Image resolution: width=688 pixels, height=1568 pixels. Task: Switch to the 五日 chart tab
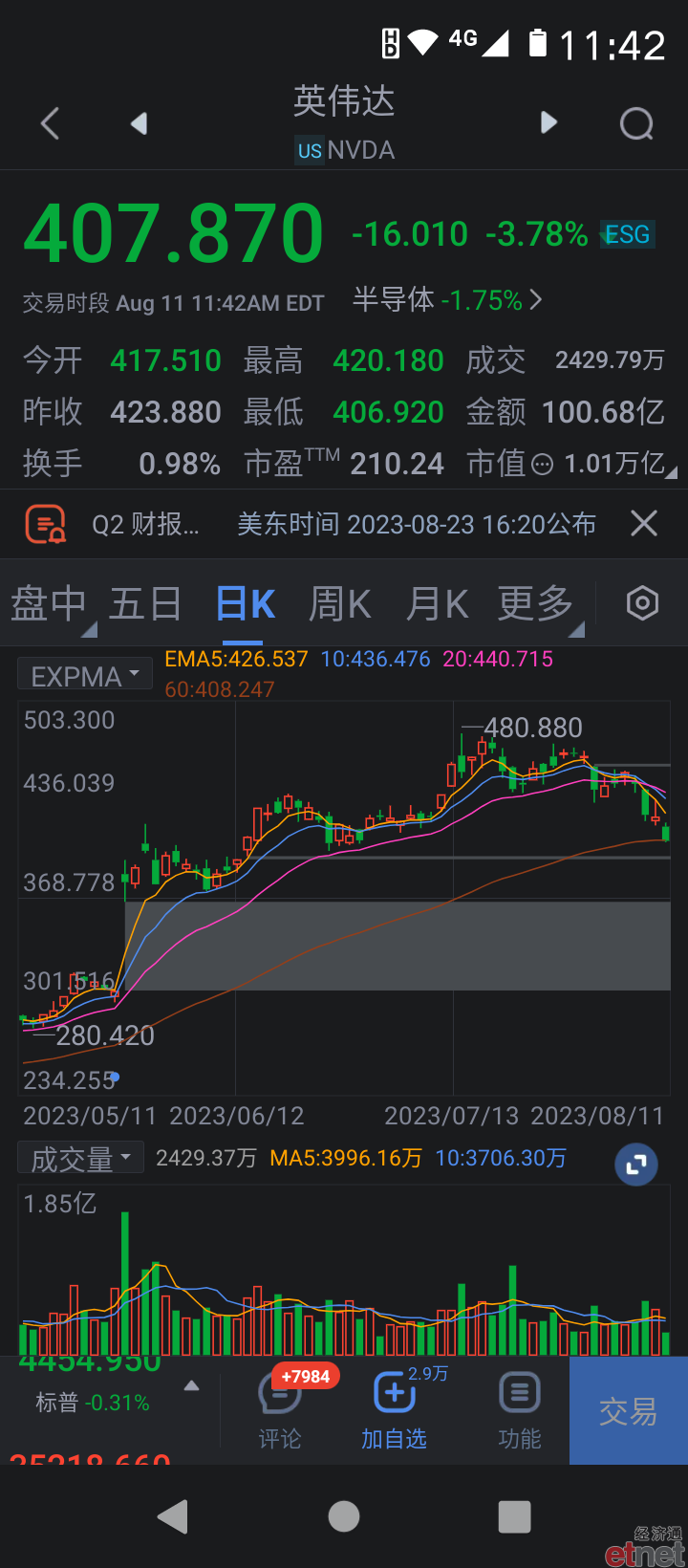click(145, 604)
